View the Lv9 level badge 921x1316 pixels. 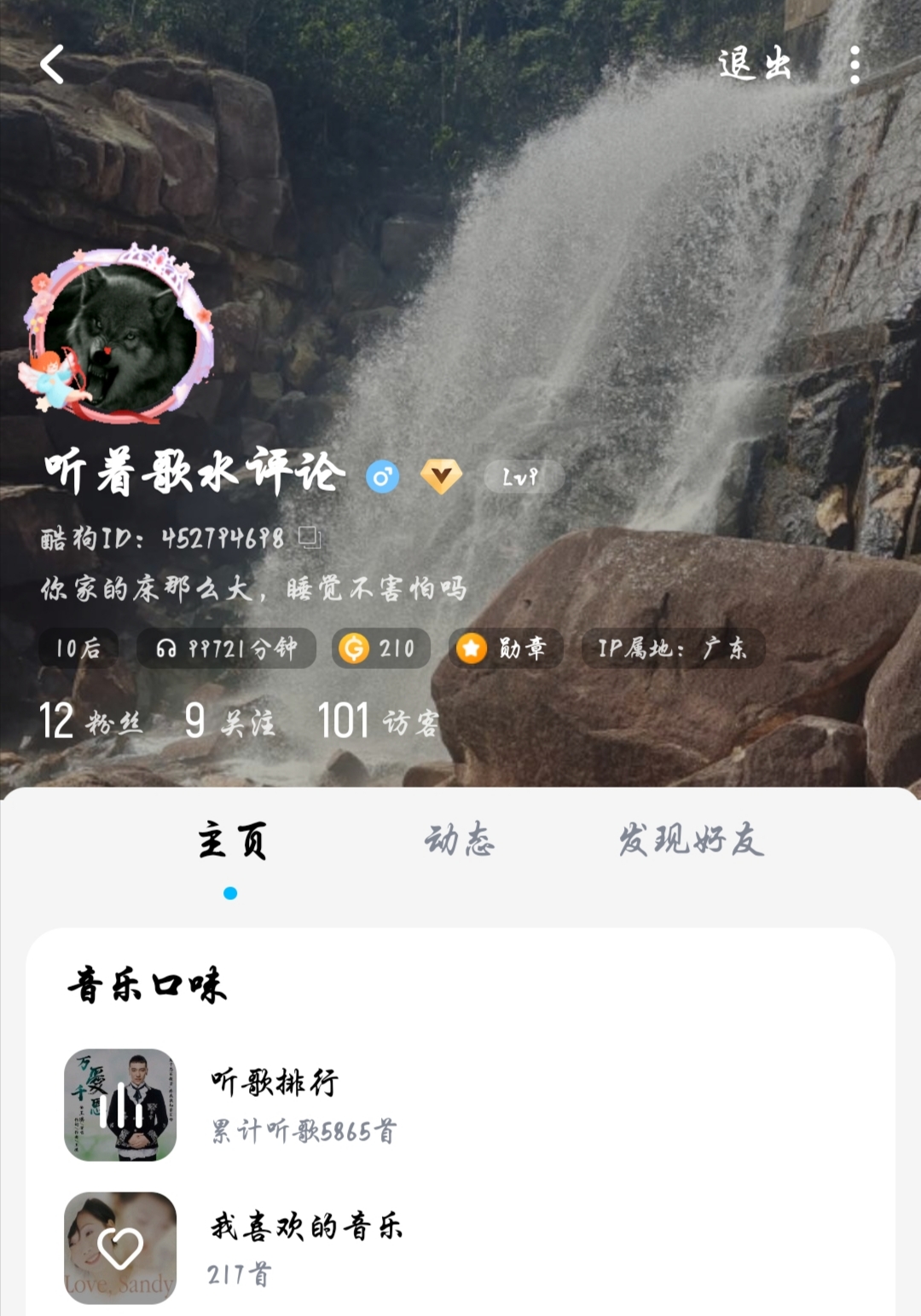click(521, 476)
